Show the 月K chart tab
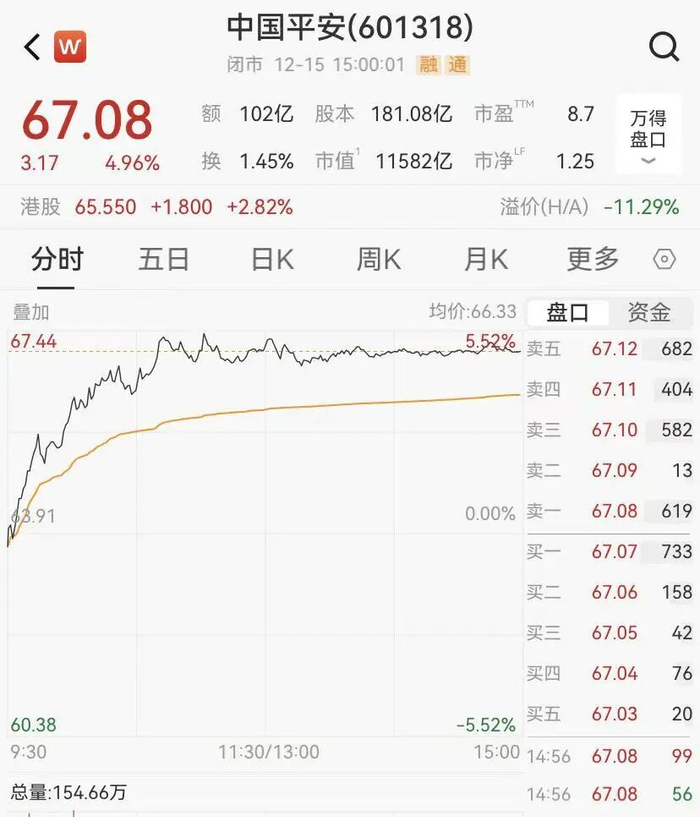Screen dimensions: 700x817 coord(486,260)
